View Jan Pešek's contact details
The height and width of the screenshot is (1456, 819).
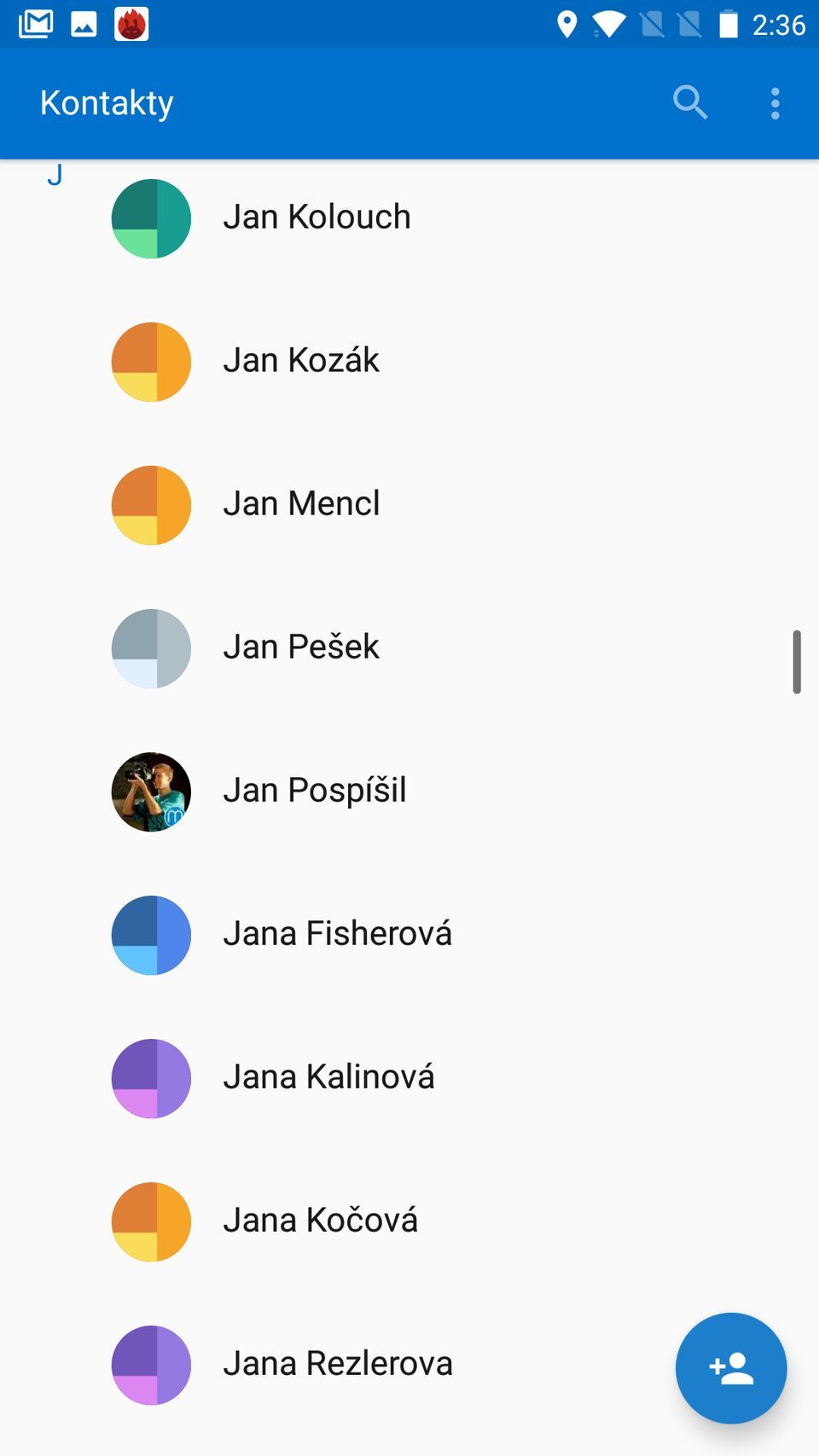tap(301, 648)
